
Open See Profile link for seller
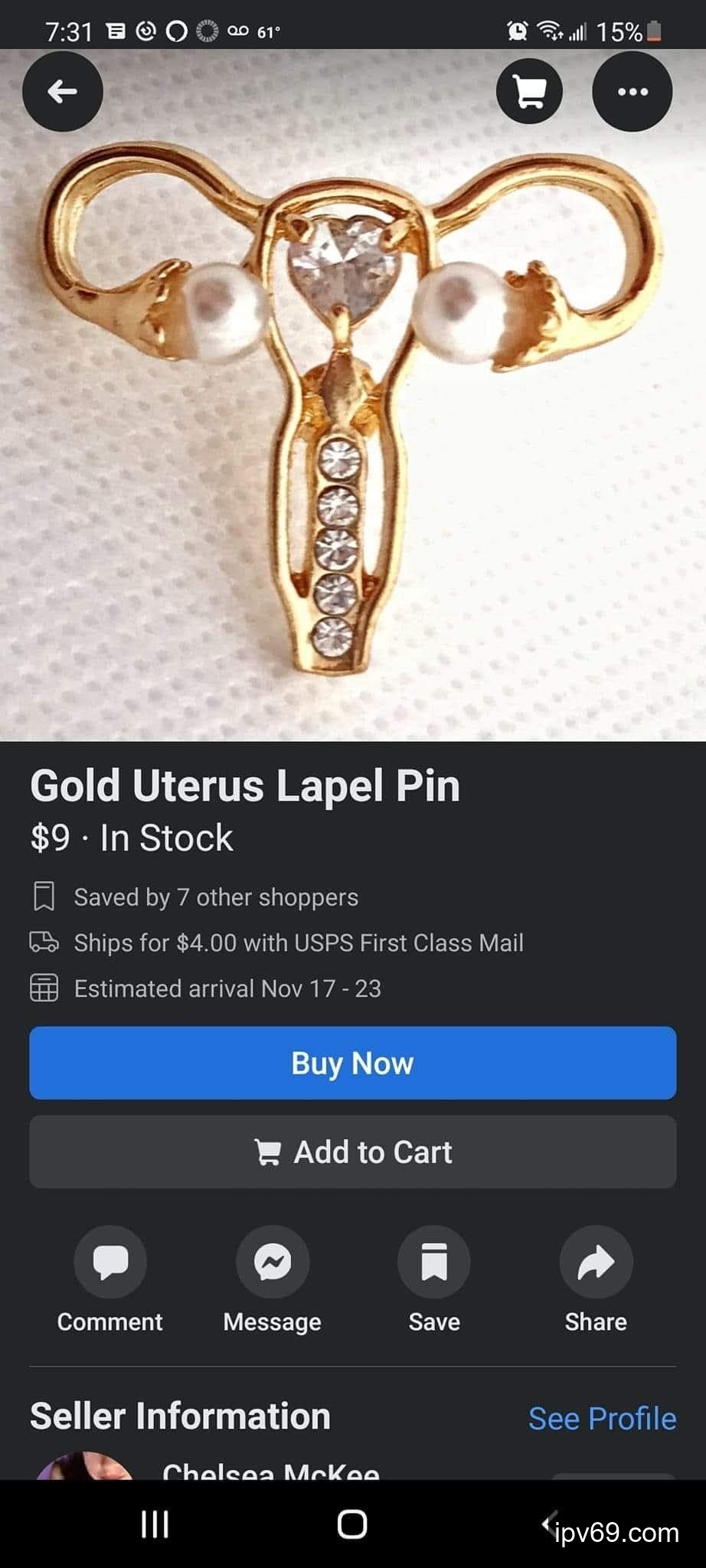602,1419
